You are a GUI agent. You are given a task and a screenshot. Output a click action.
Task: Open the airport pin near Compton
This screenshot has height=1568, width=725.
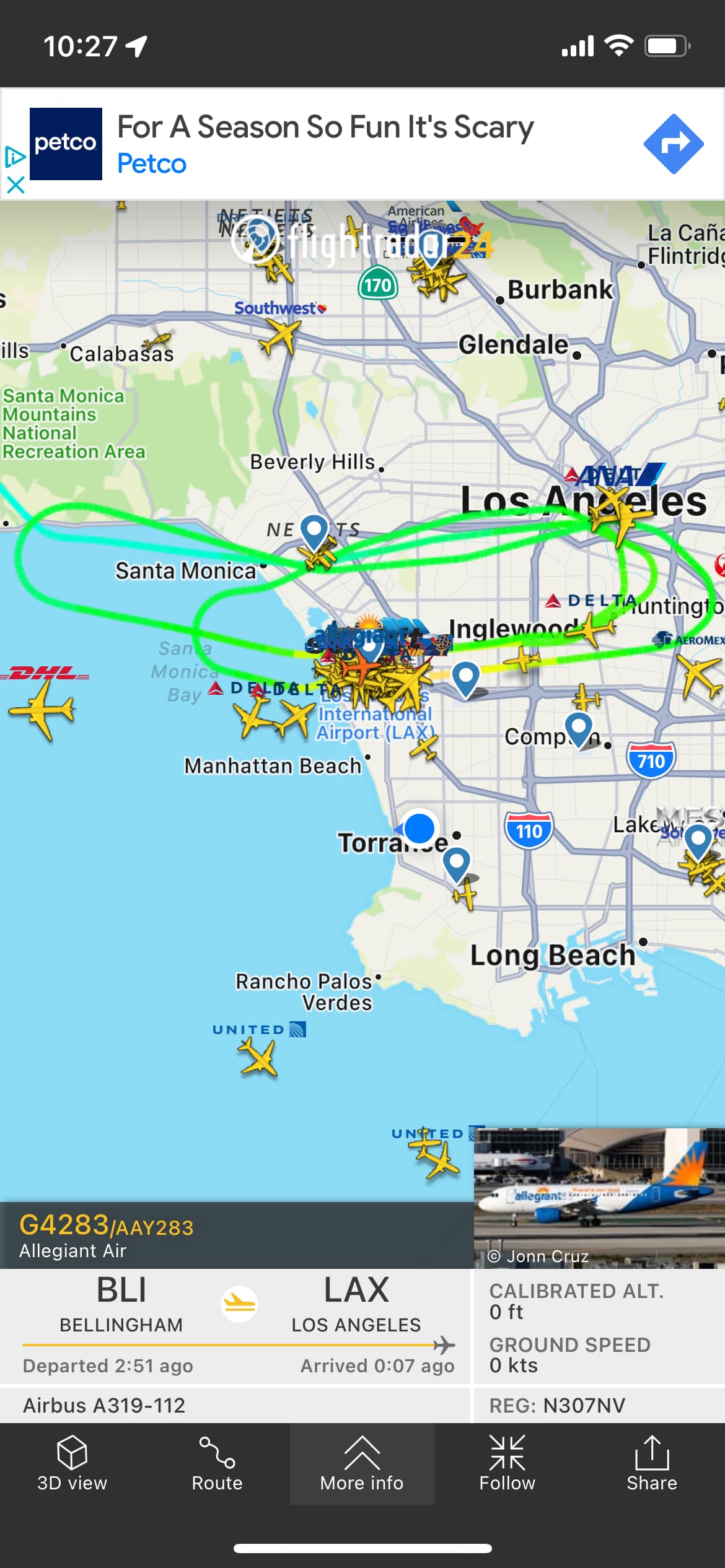click(579, 728)
